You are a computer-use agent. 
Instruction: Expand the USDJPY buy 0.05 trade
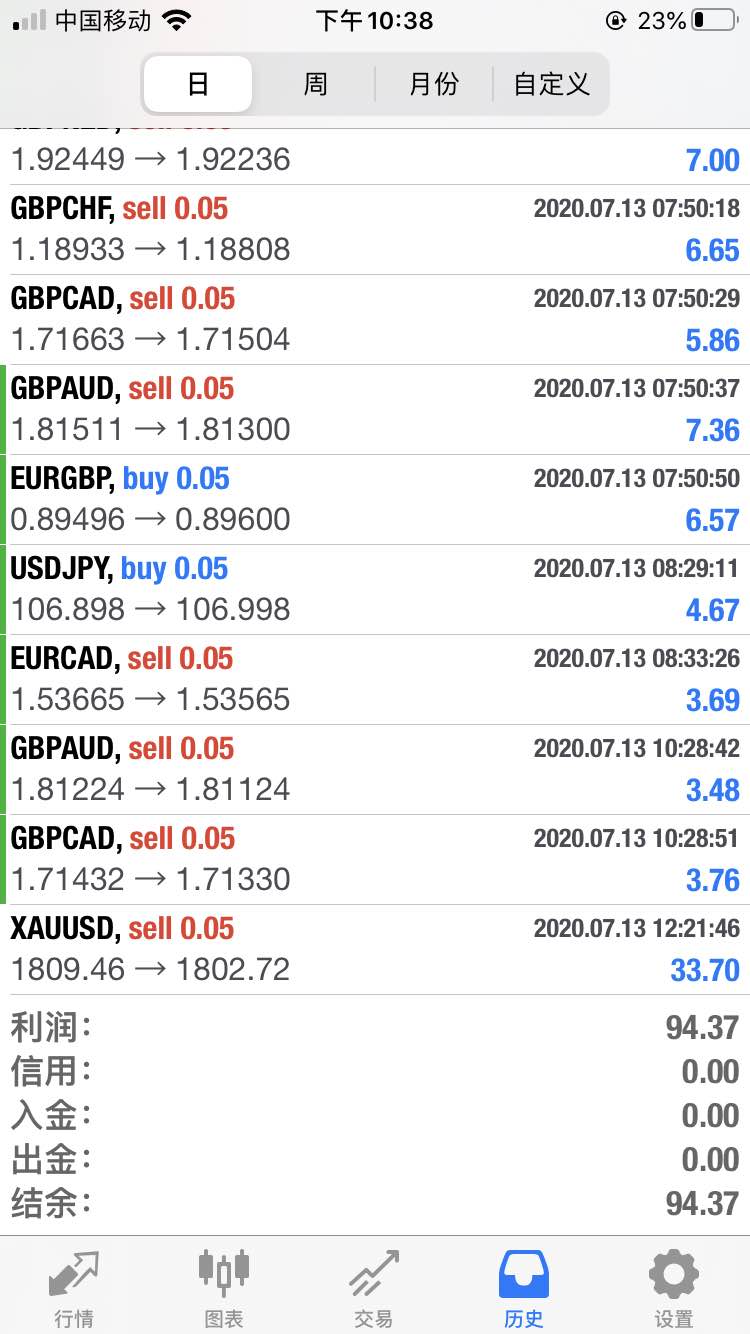click(375, 590)
